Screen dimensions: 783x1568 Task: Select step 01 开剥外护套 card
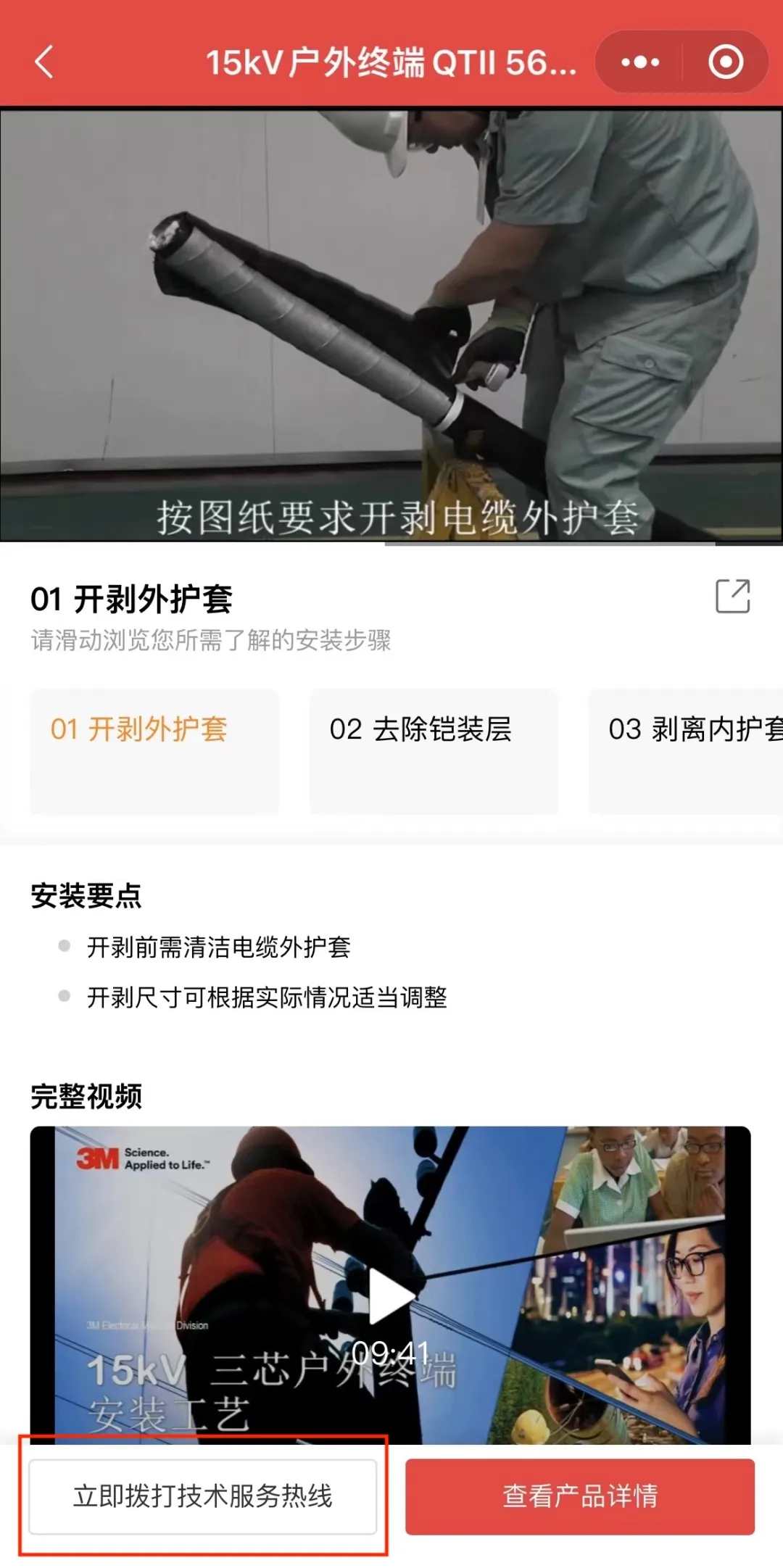click(154, 751)
